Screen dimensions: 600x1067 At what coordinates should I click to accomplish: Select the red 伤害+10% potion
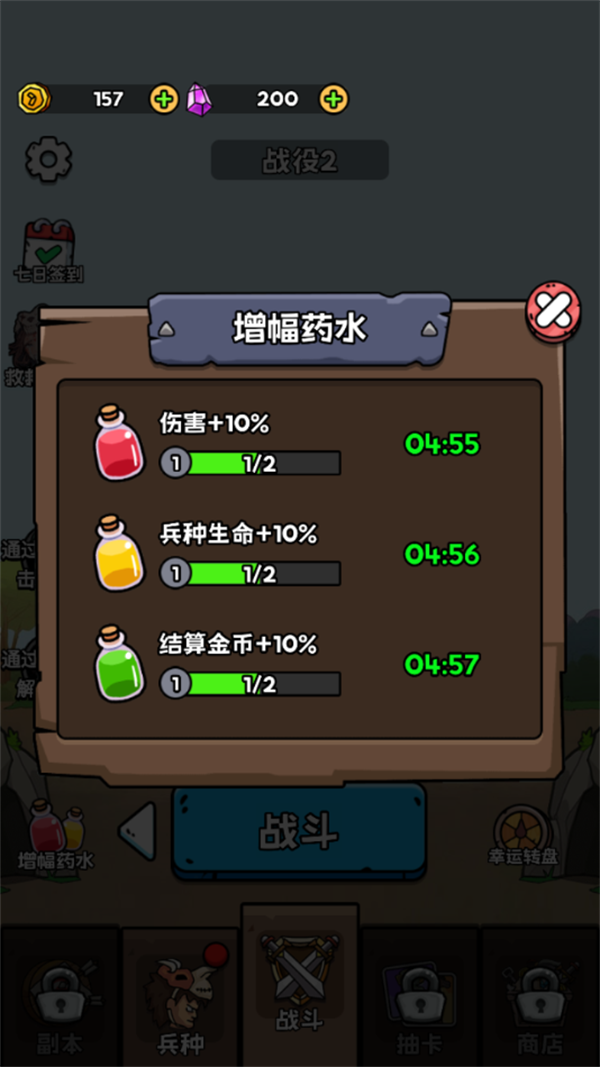(x=120, y=443)
